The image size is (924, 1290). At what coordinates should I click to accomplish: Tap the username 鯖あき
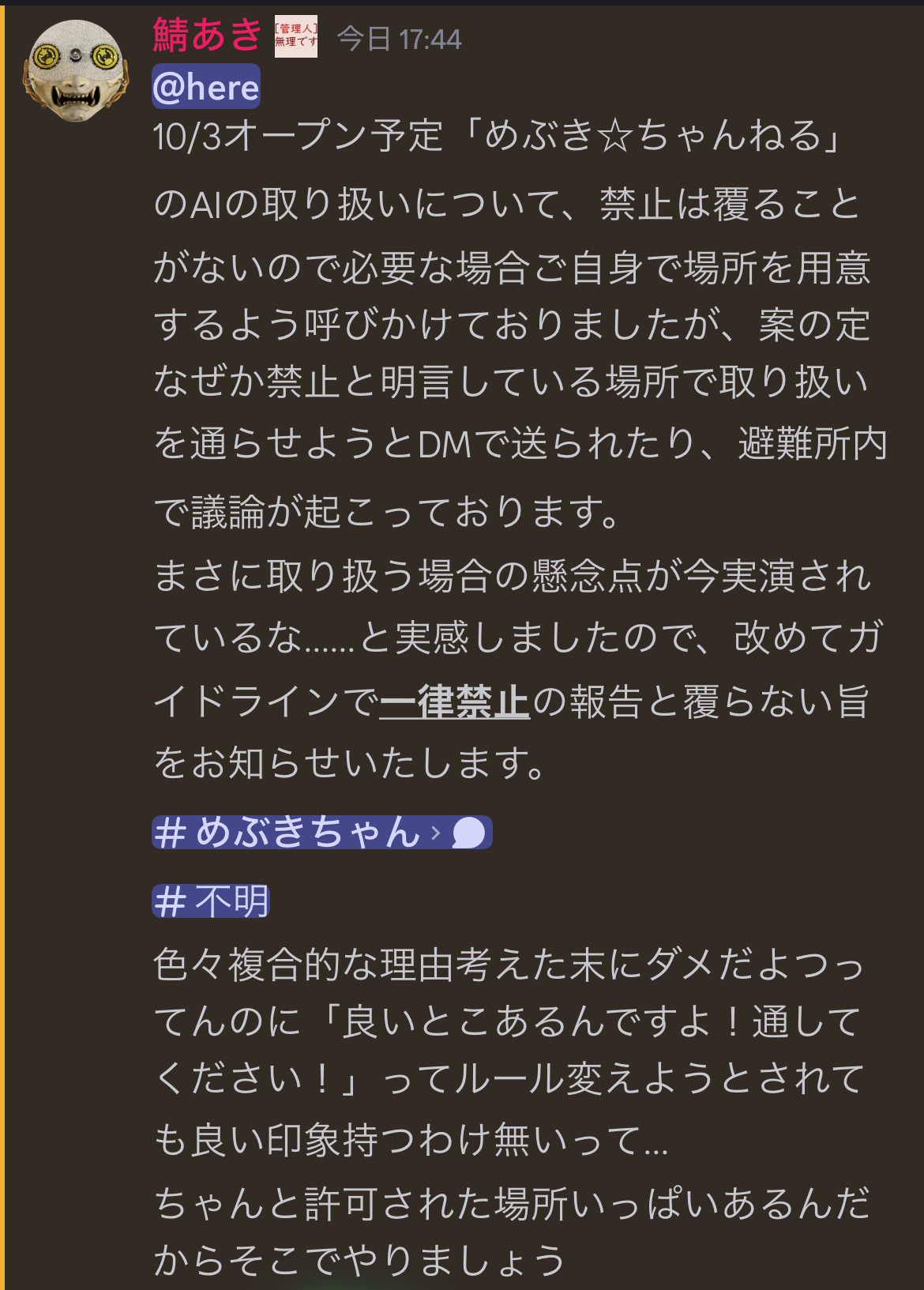click(208, 36)
